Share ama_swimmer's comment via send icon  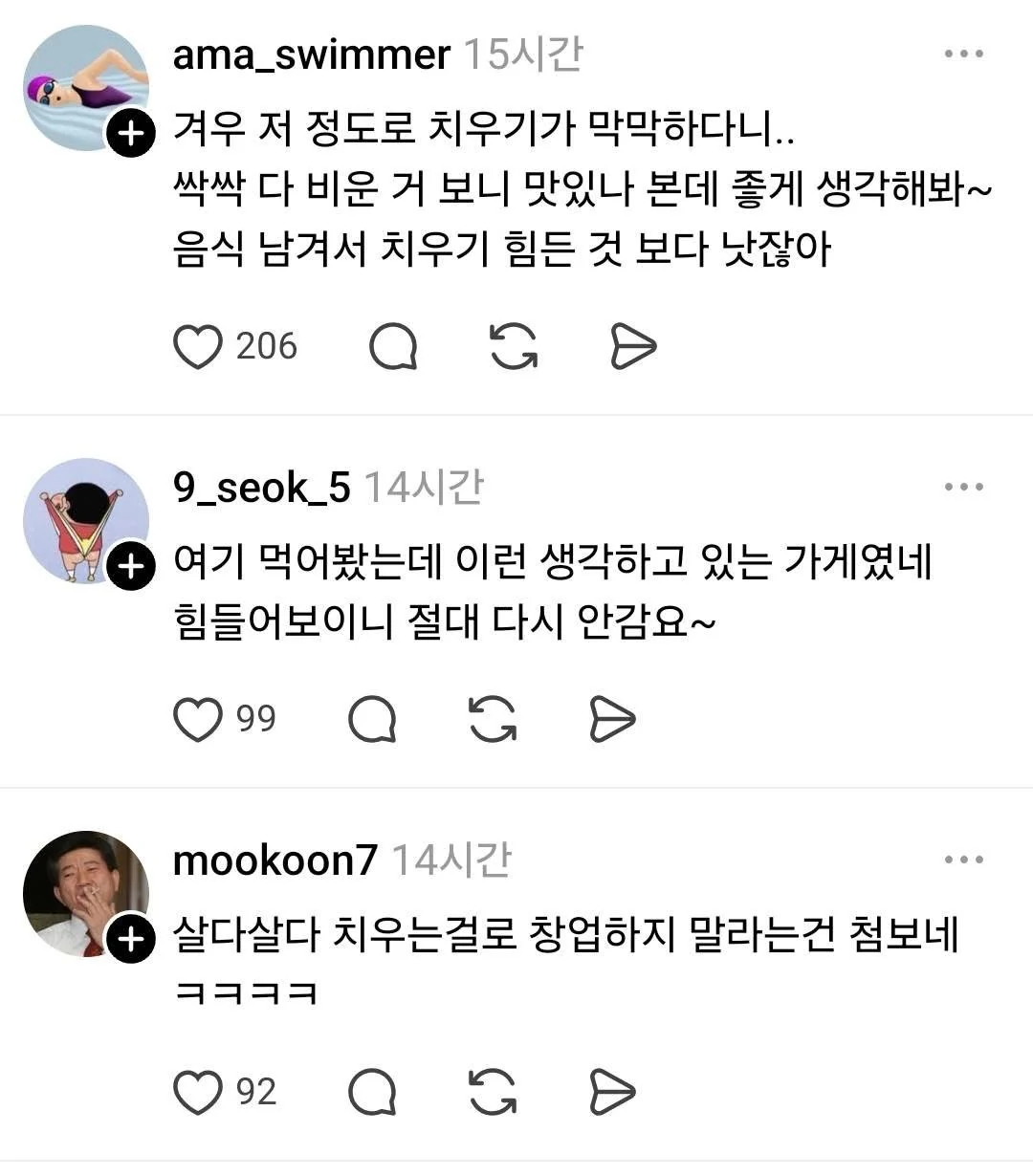[633, 347]
